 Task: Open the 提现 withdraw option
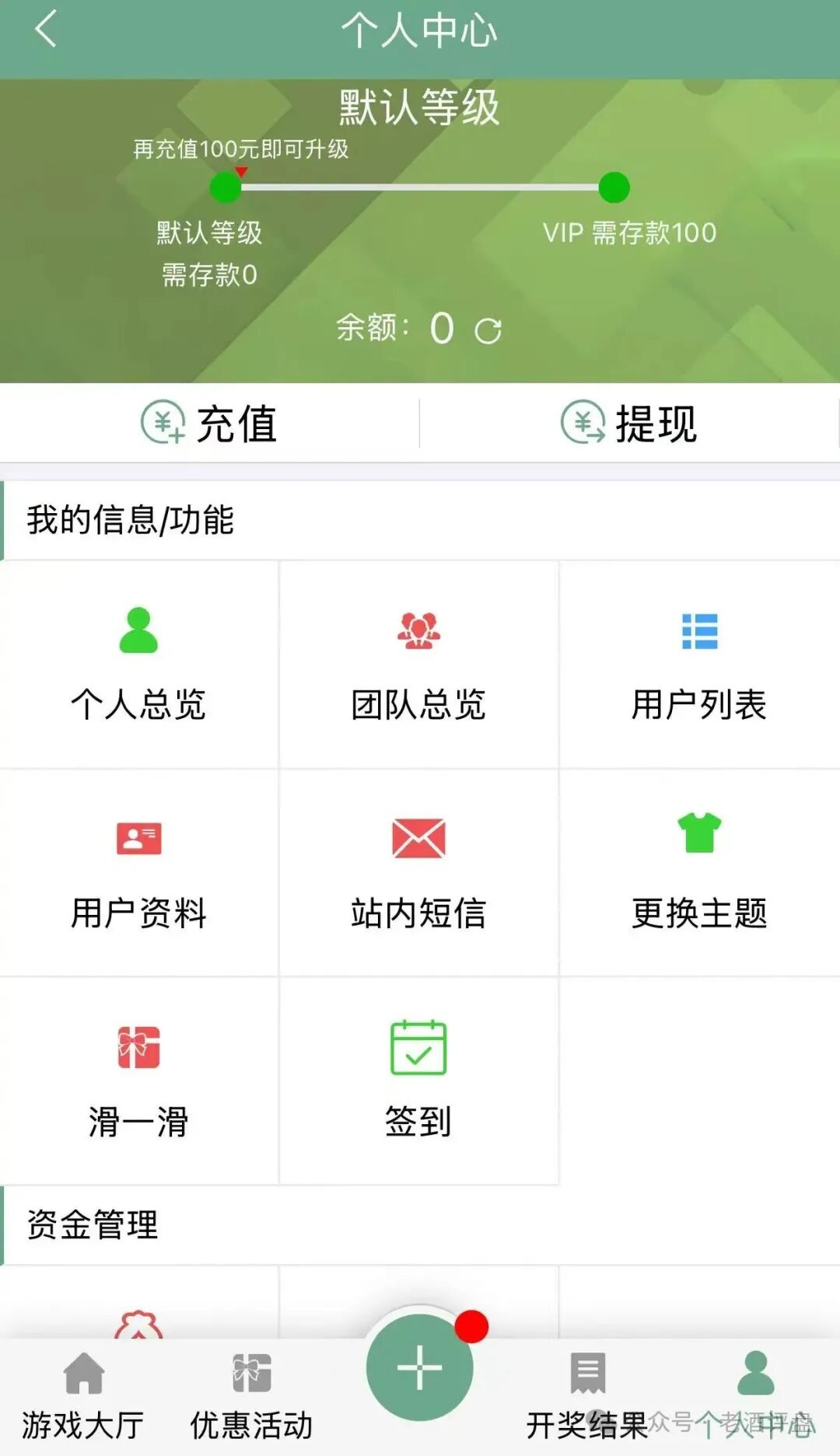[629, 424]
